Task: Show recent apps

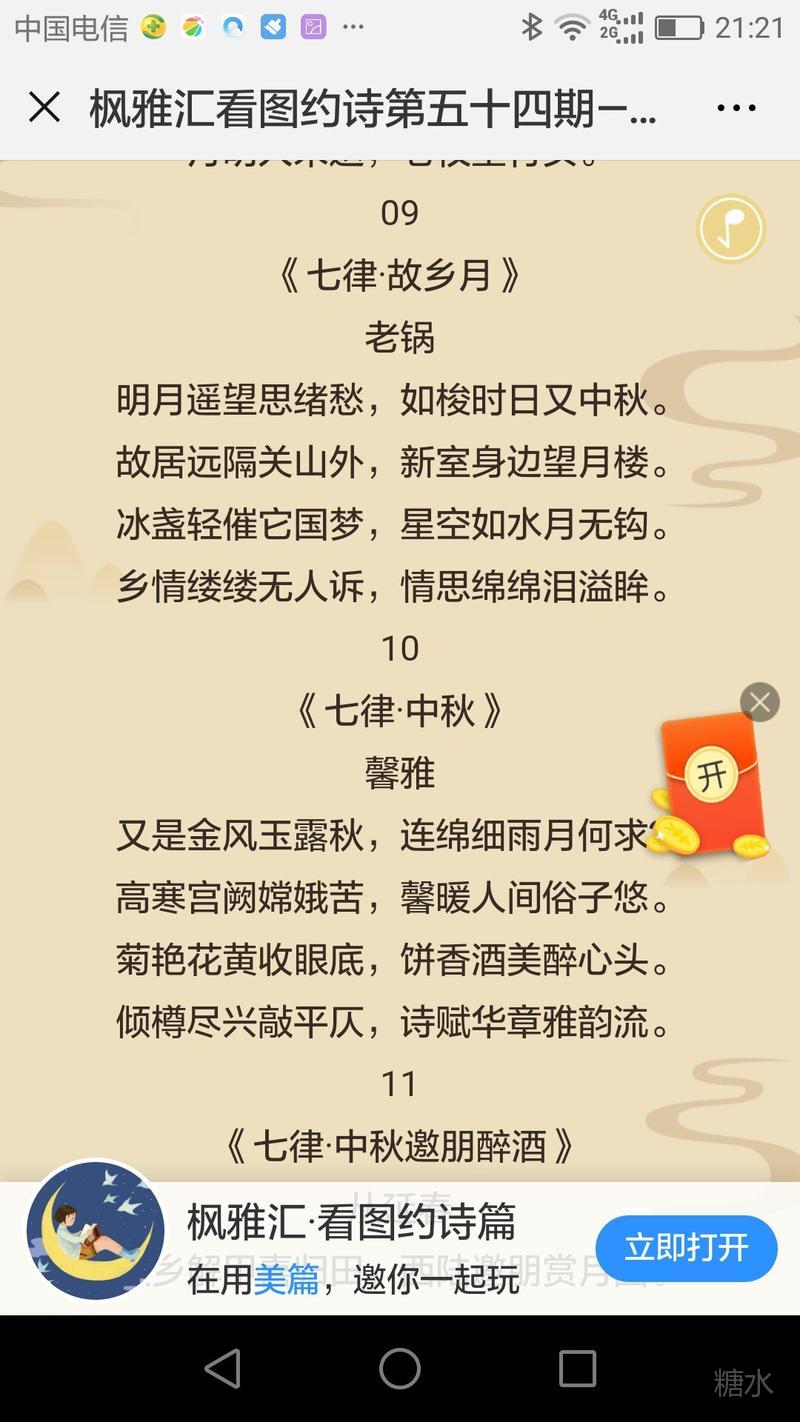Action: [577, 1368]
